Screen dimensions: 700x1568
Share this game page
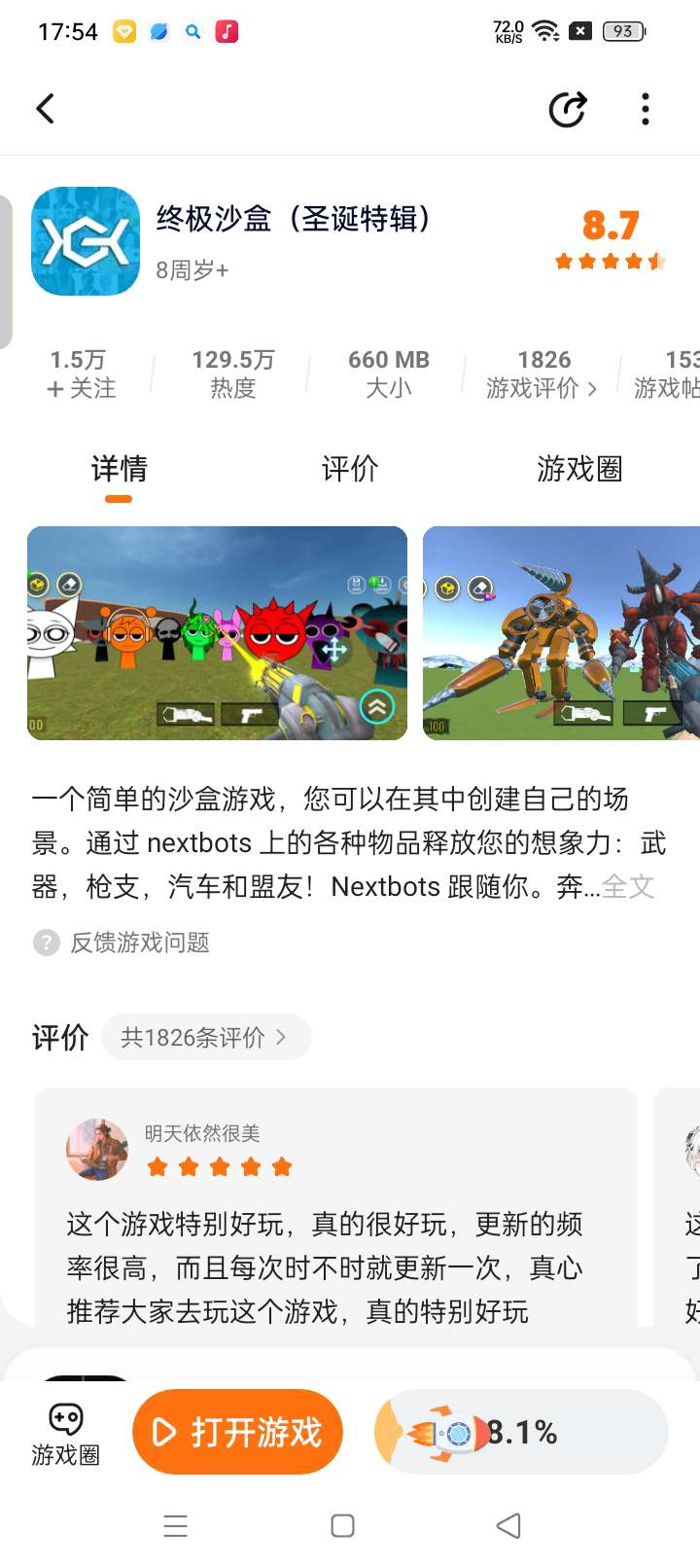coord(568,109)
